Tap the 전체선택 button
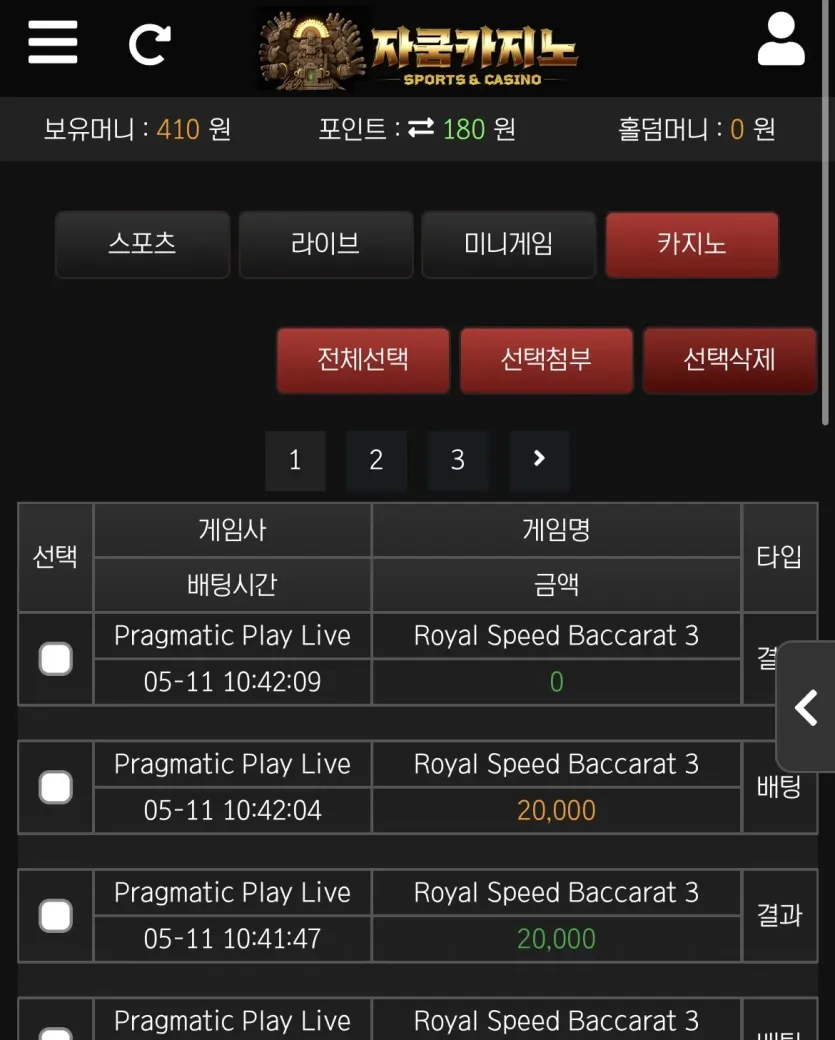 363,360
